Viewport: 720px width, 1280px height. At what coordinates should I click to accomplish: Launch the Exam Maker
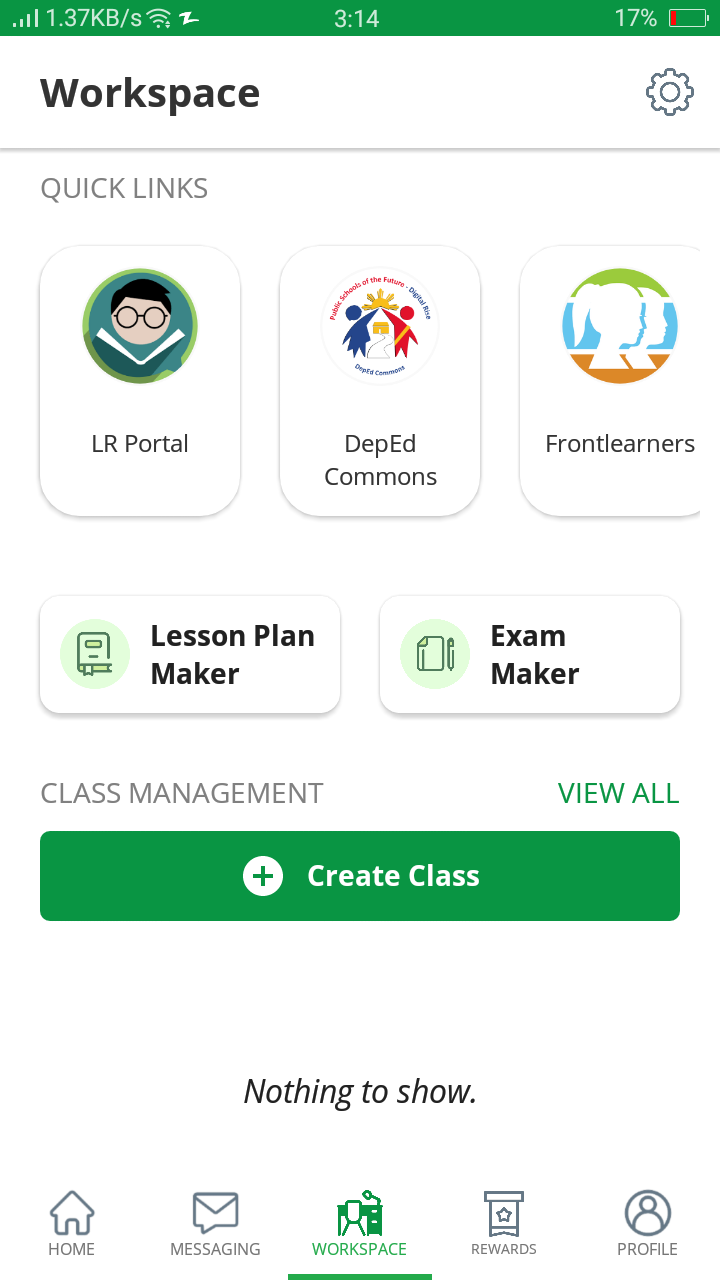(530, 655)
